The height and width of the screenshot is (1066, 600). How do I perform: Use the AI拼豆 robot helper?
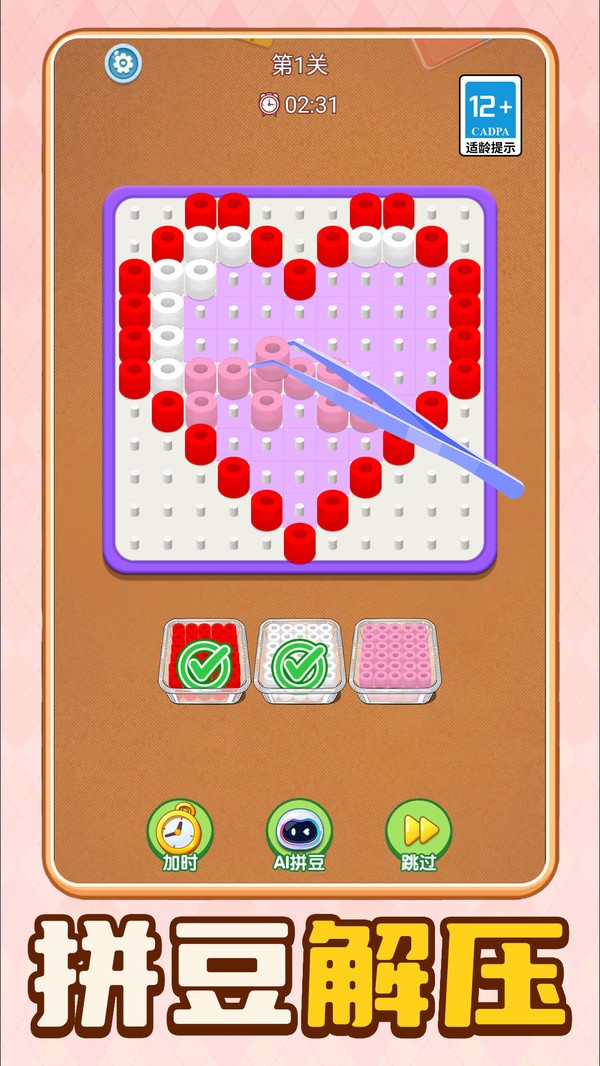click(299, 836)
